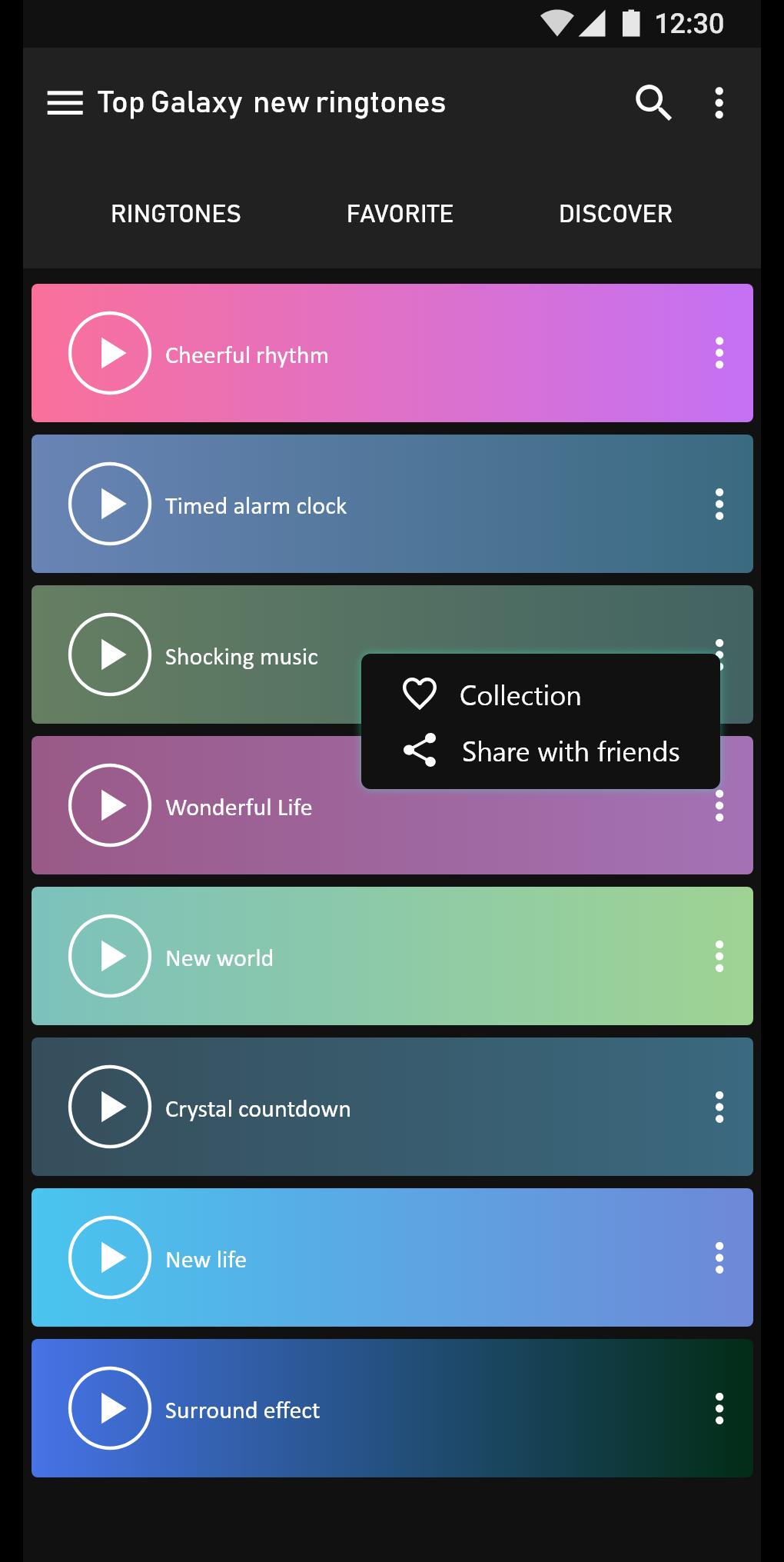Screen dimensions: 784x1562
Task: Open options for New world
Action: click(719, 956)
